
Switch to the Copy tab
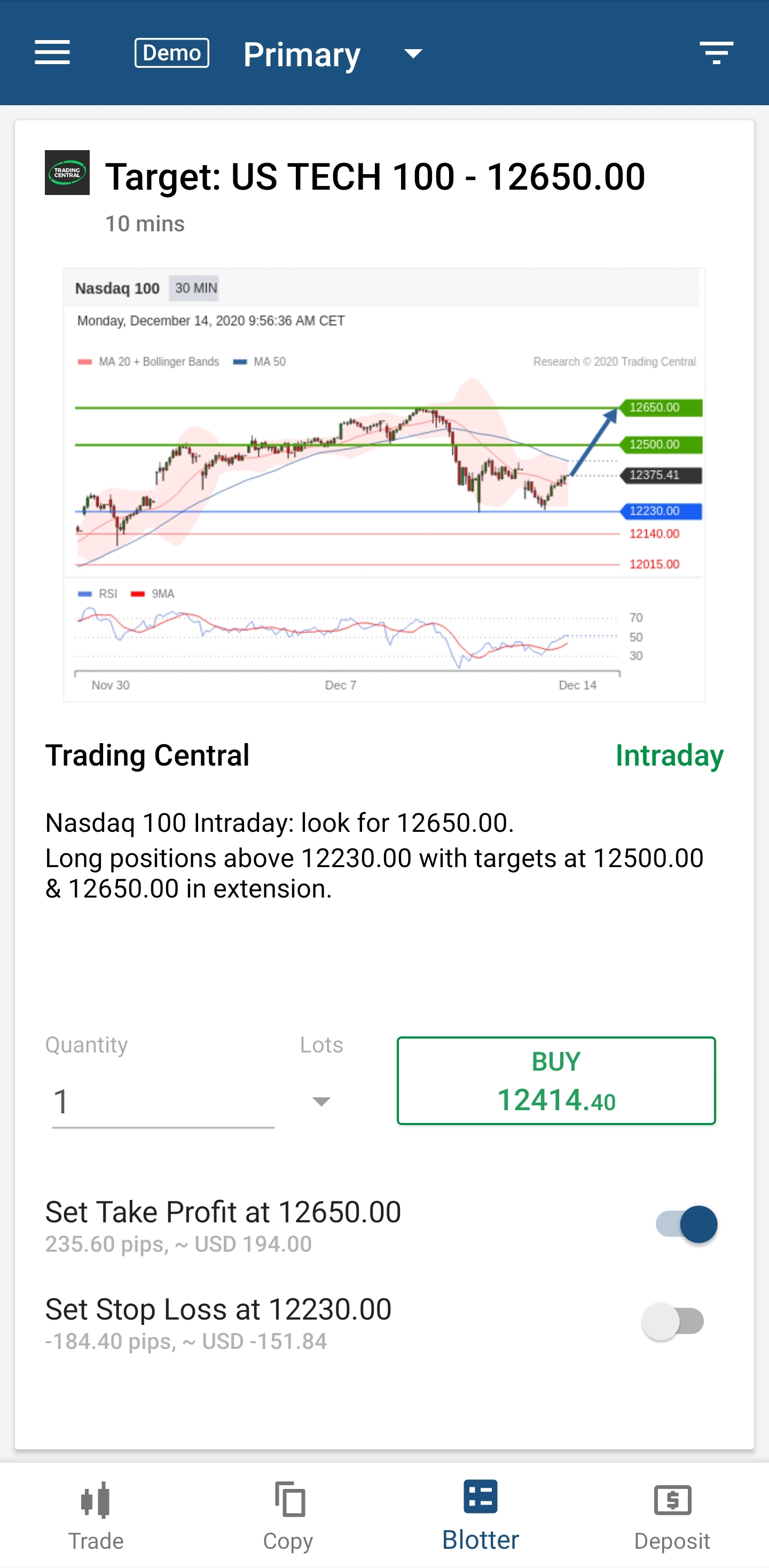click(288, 1516)
